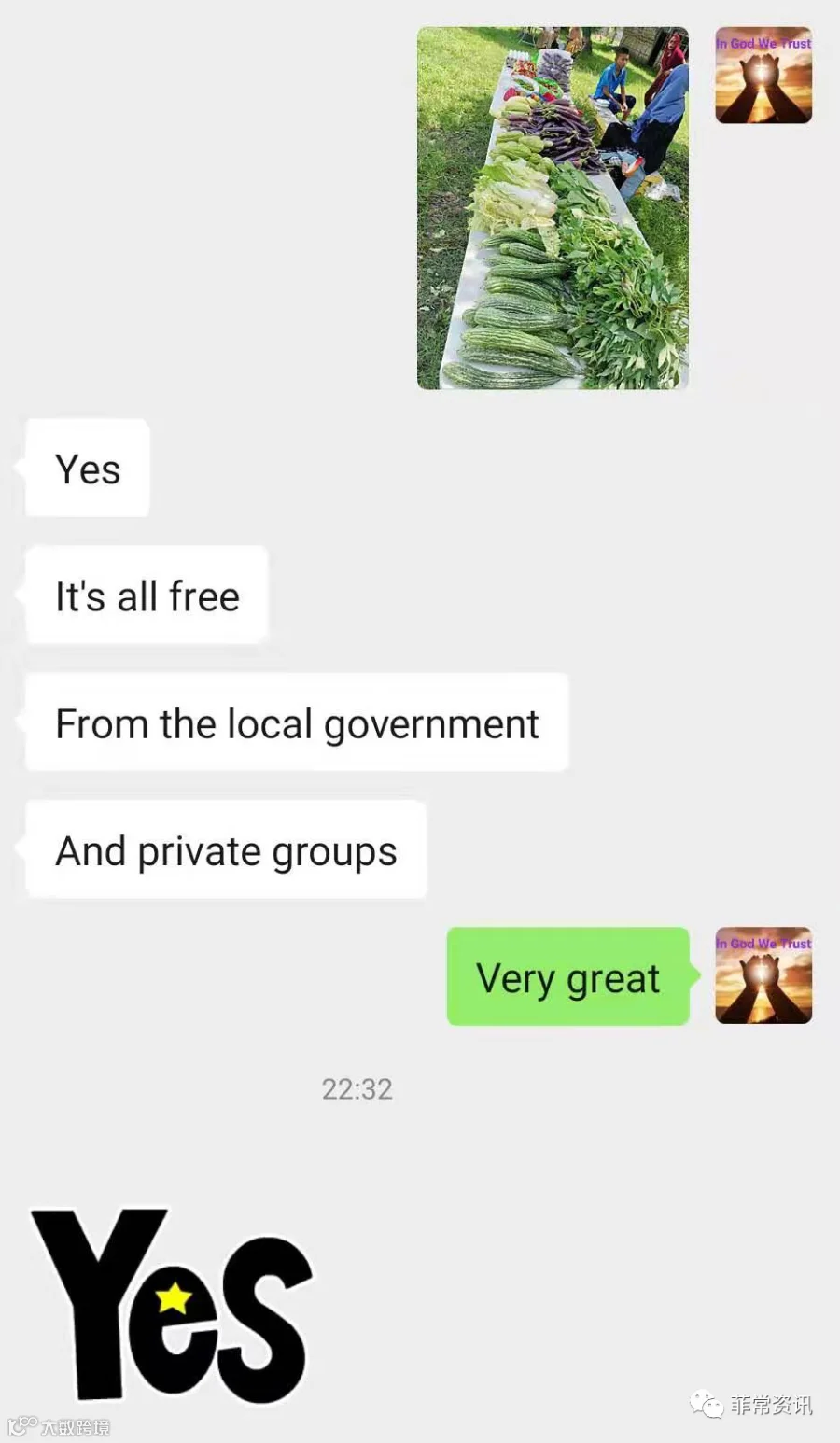The height and width of the screenshot is (1443, 840).
Task: Tap the avatar beside the vegetable photo
Action: click(763, 75)
